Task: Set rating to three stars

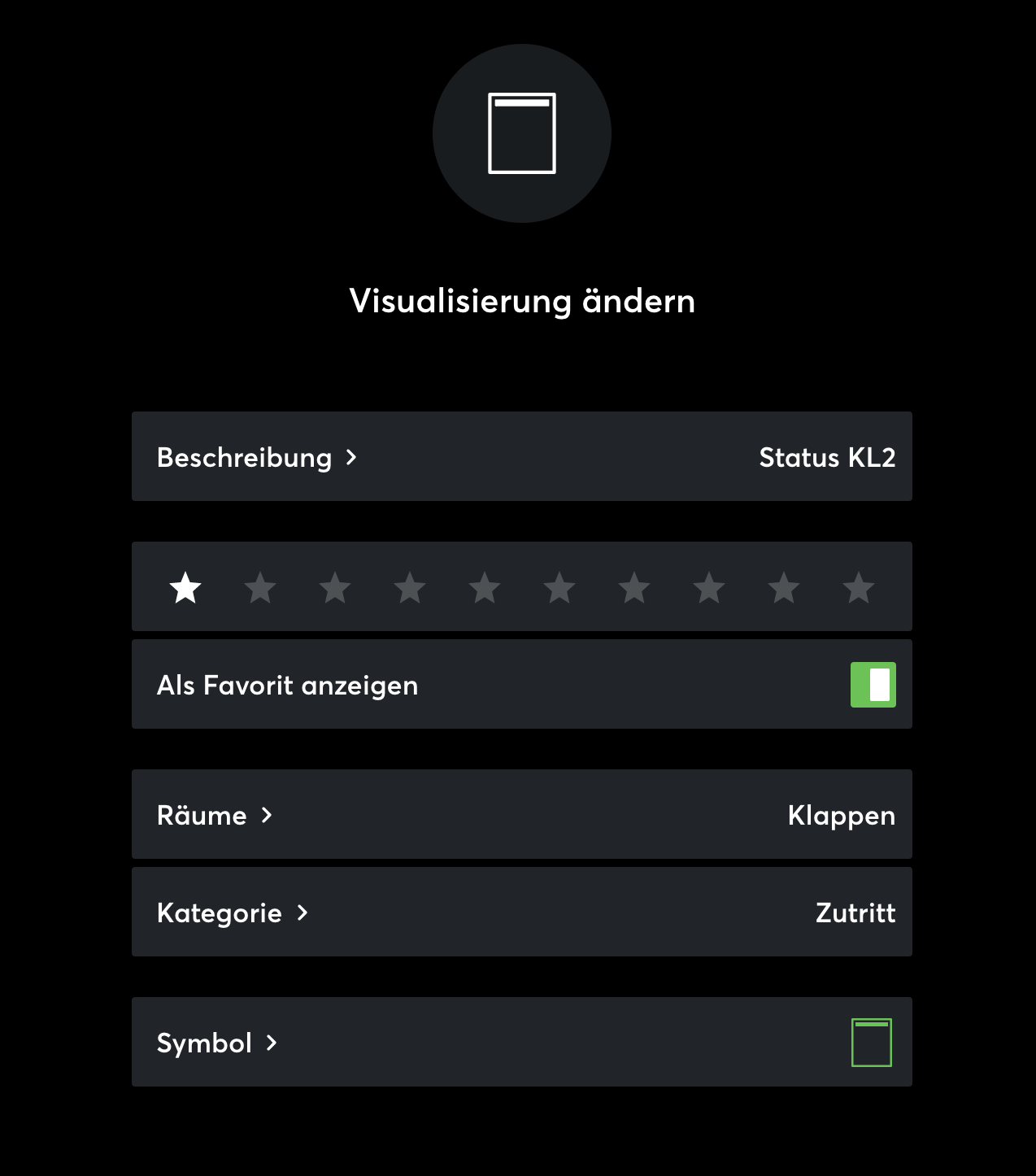Action: coord(335,587)
